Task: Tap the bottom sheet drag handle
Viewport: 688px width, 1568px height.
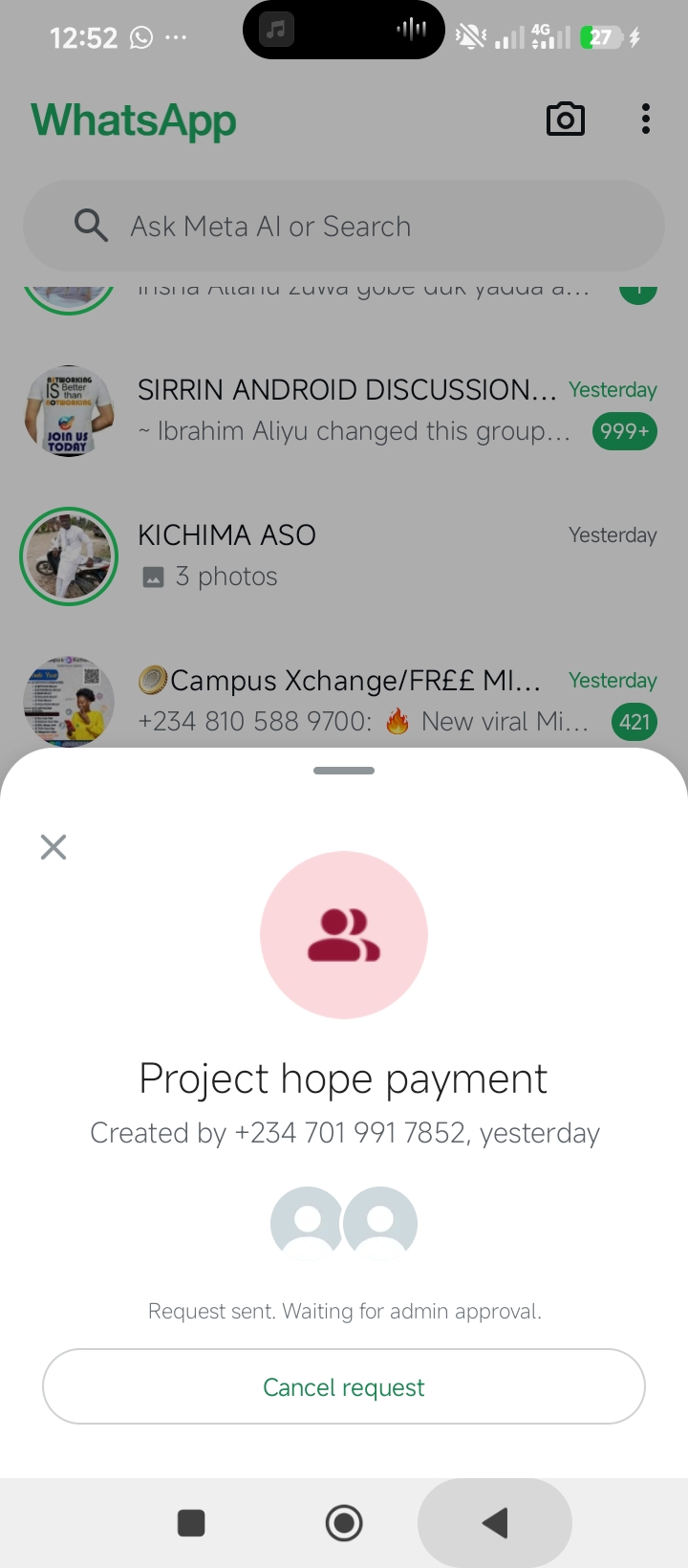Action: (x=344, y=771)
